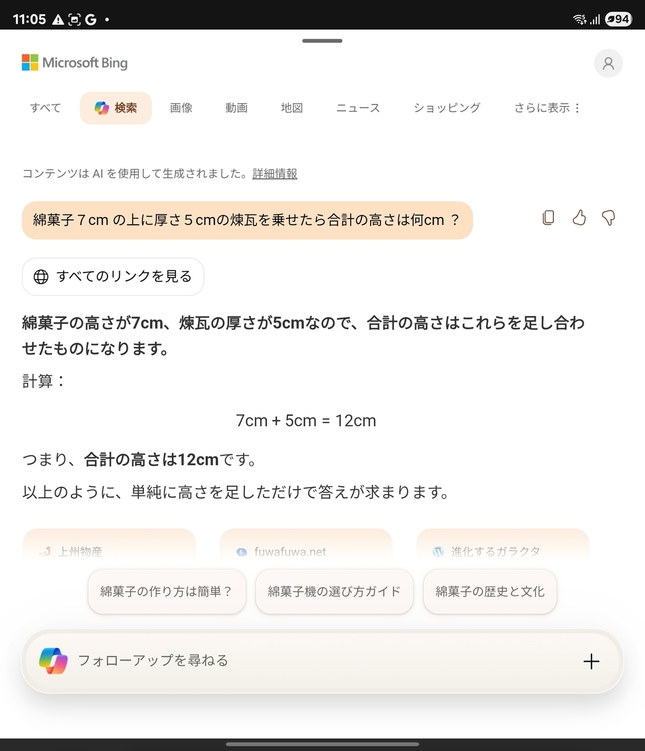This screenshot has height=751, width=645.
Task: Open the 動画 tab
Action: (236, 108)
